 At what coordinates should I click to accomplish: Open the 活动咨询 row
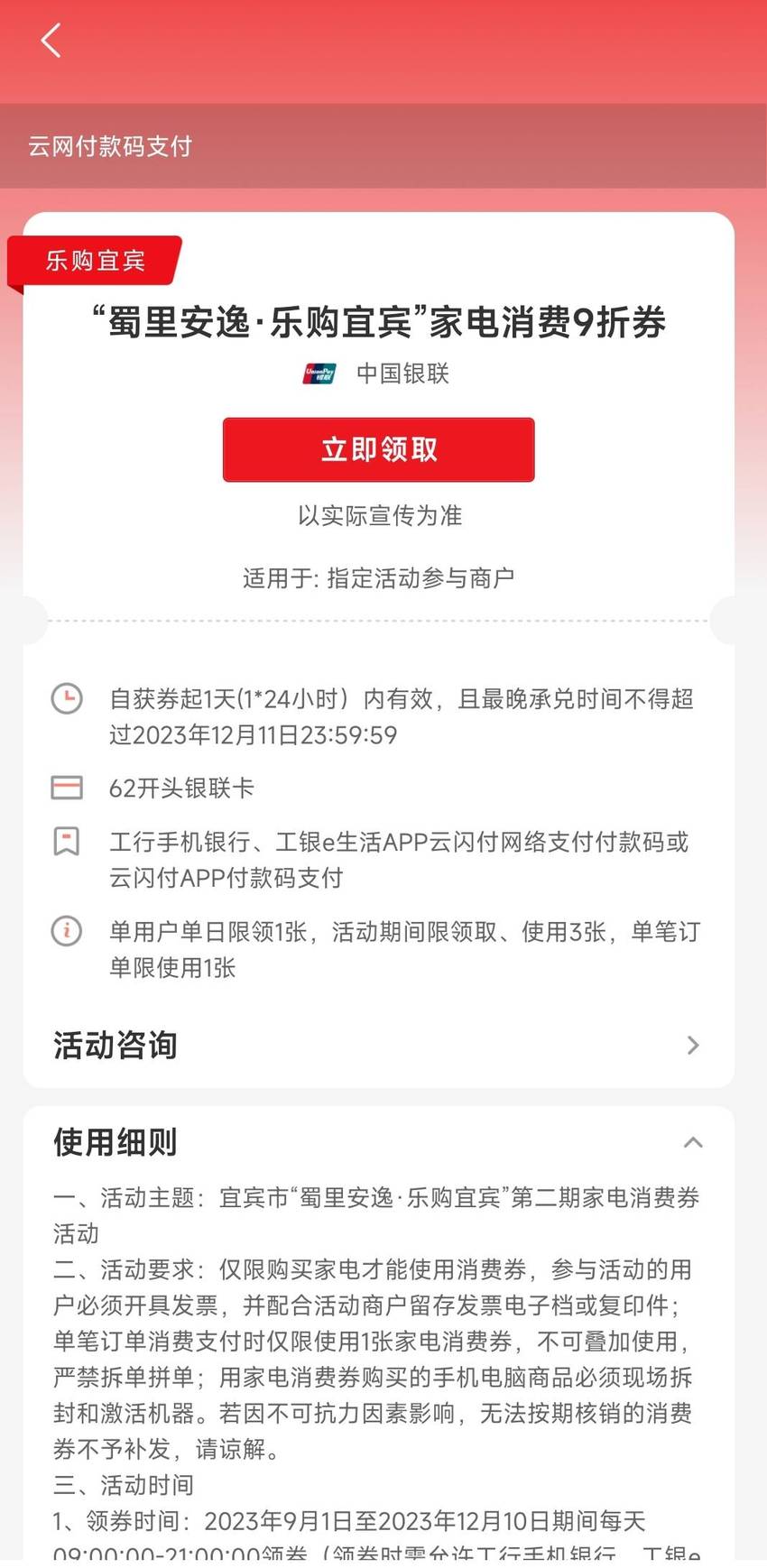[378, 1046]
